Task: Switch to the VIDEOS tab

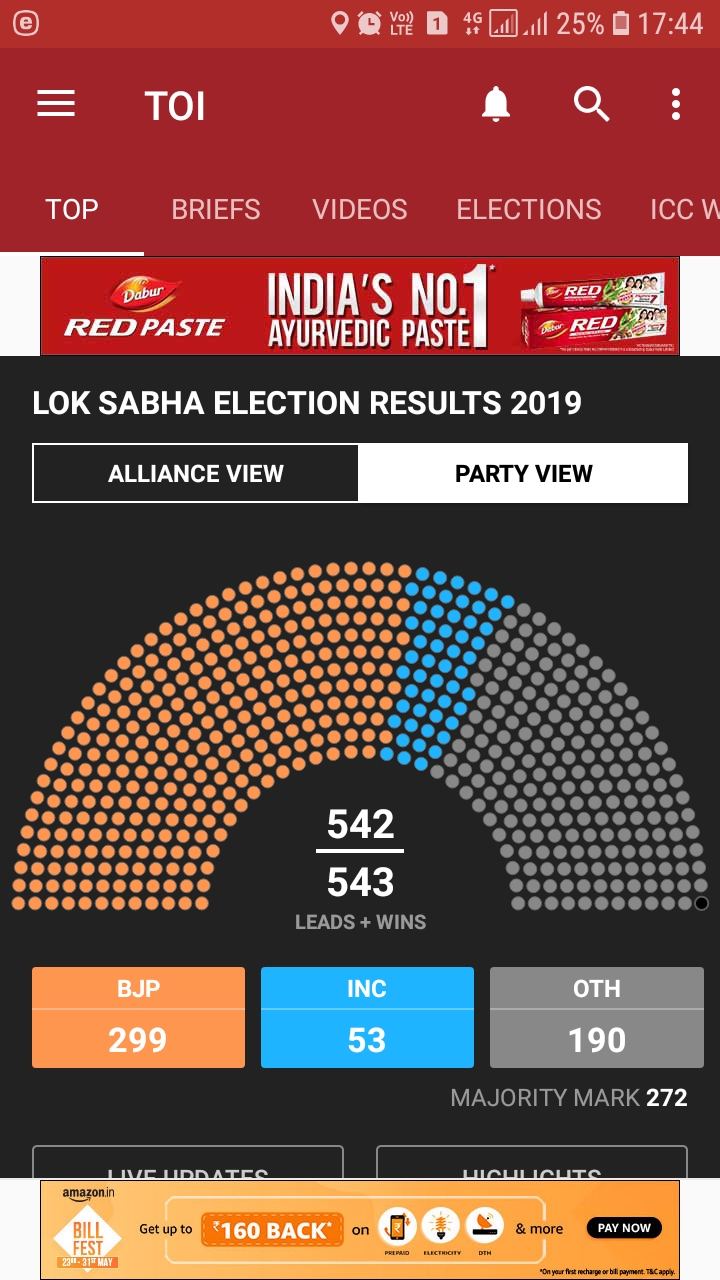Action: coord(360,209)
